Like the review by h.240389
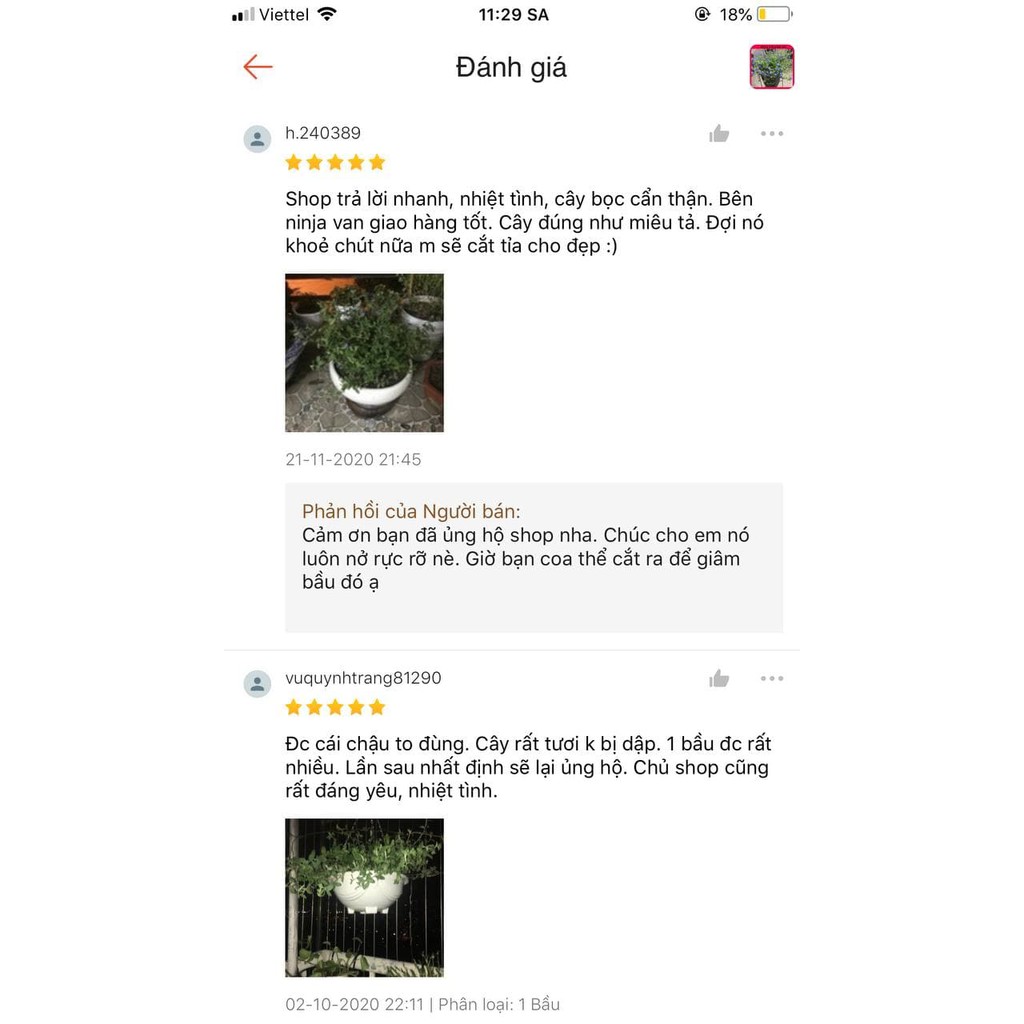The height and width of the screenshot is (1024, 1024). [x=719, y=134]
